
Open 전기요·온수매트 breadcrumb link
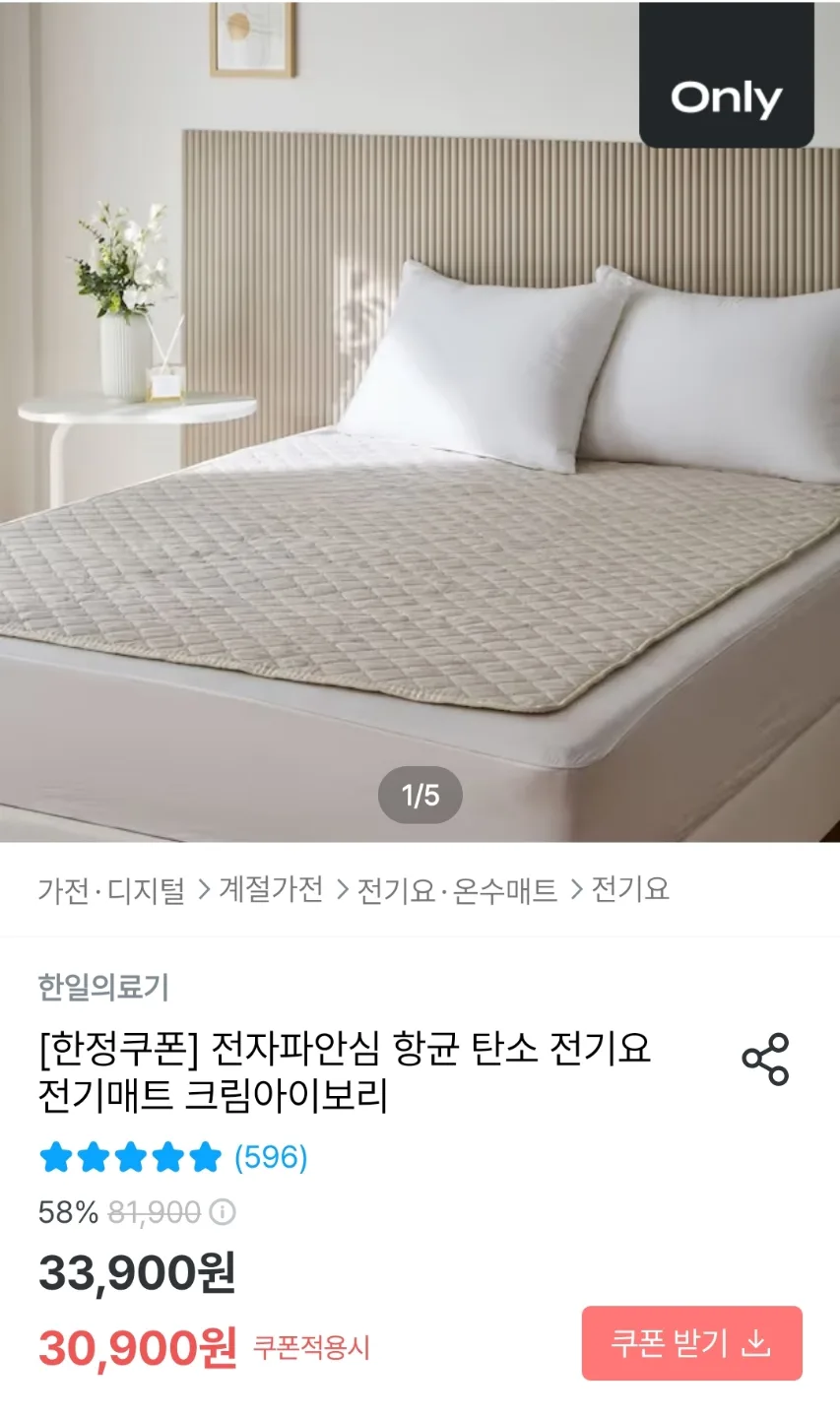click(456, 890)
